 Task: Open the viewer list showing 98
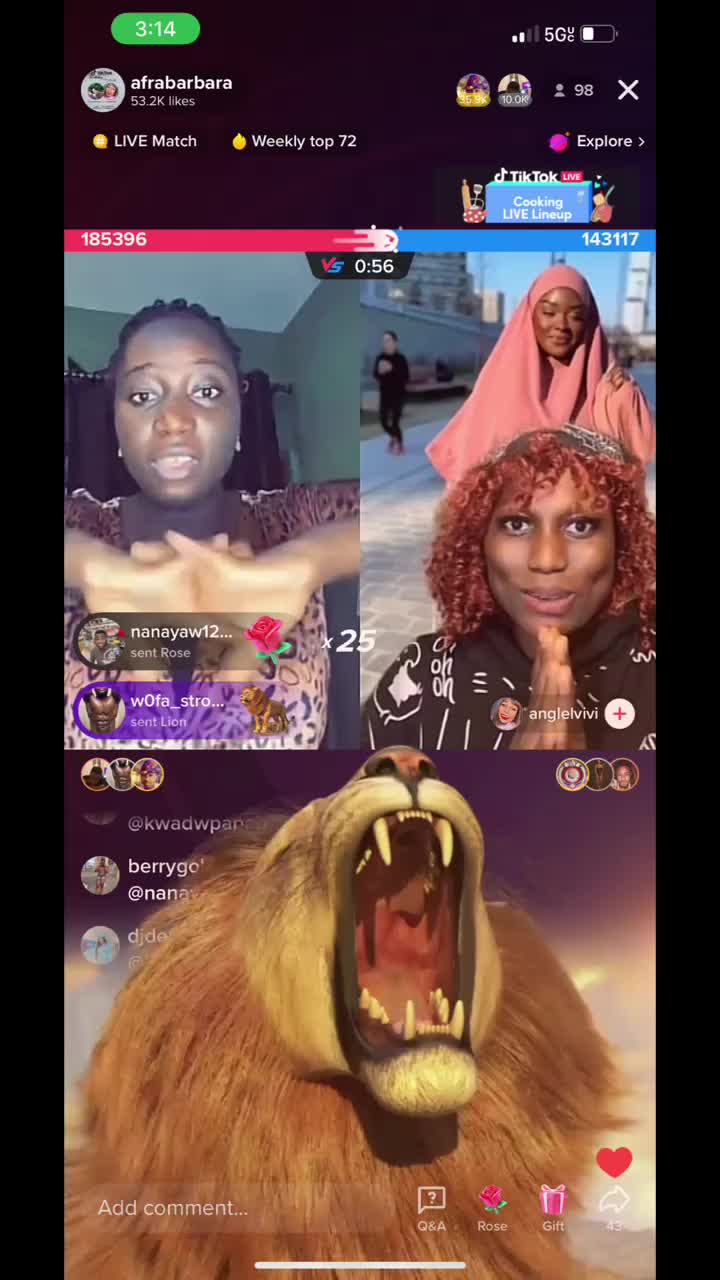tap(573, 90)
